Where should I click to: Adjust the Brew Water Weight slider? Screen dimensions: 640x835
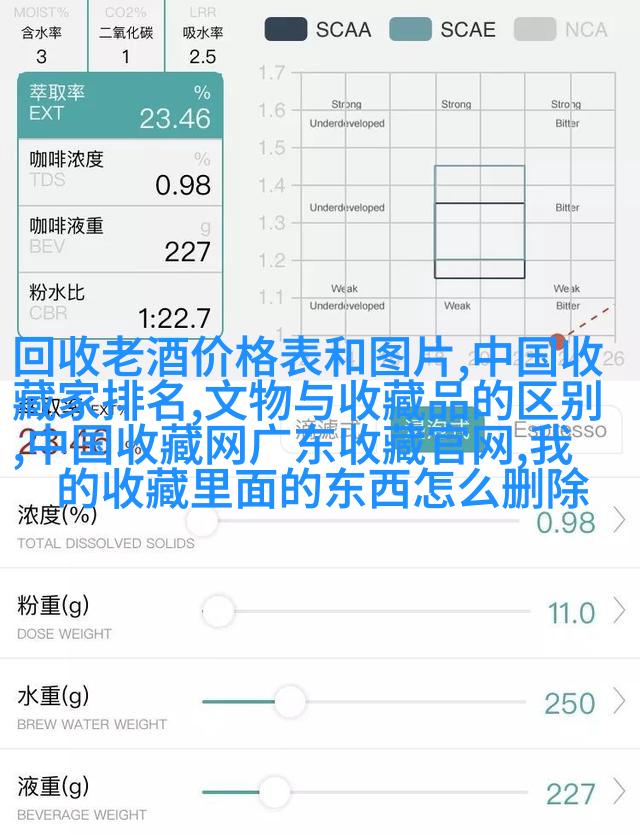pyautogui.click(x=289, y=702)
